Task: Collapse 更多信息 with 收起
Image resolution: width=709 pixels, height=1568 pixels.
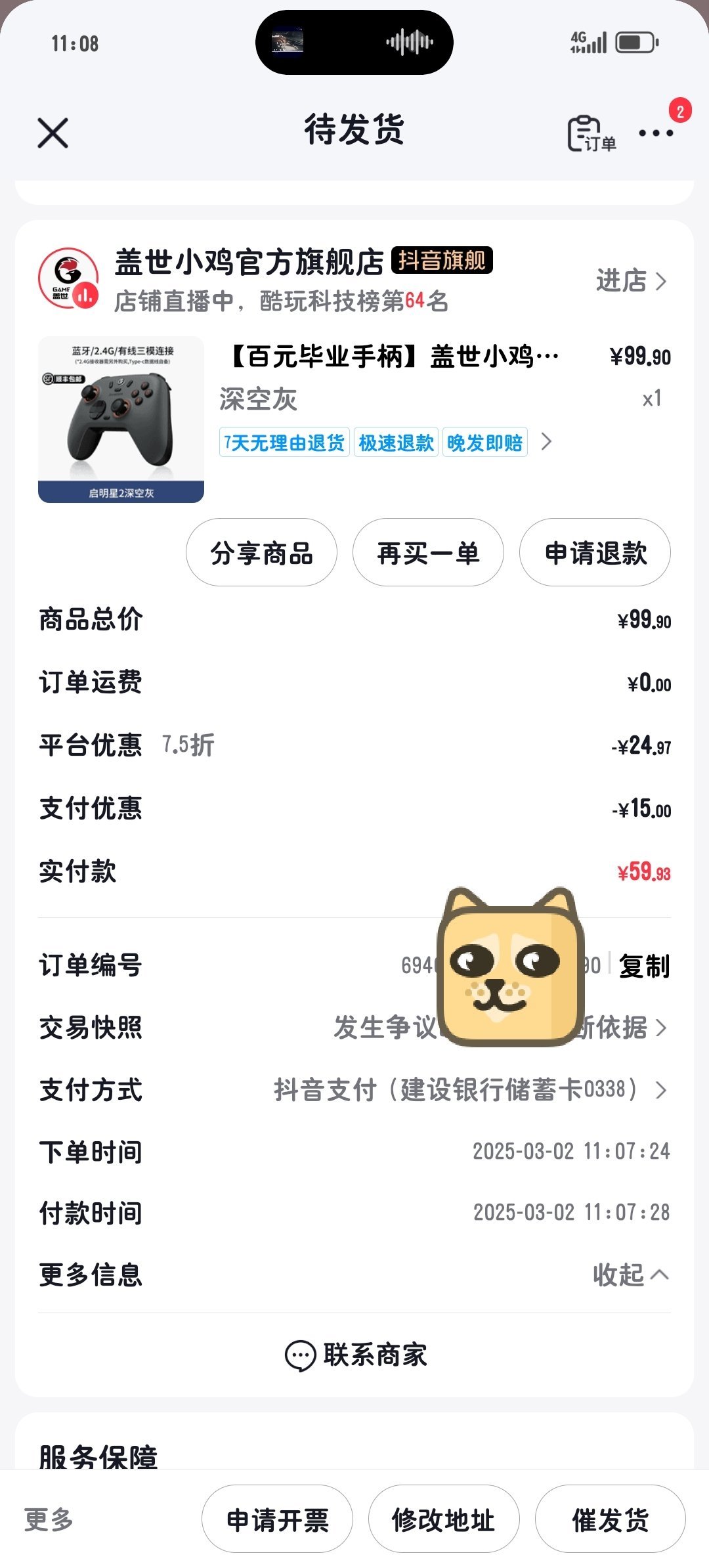Action: [x=630, y=1274]
